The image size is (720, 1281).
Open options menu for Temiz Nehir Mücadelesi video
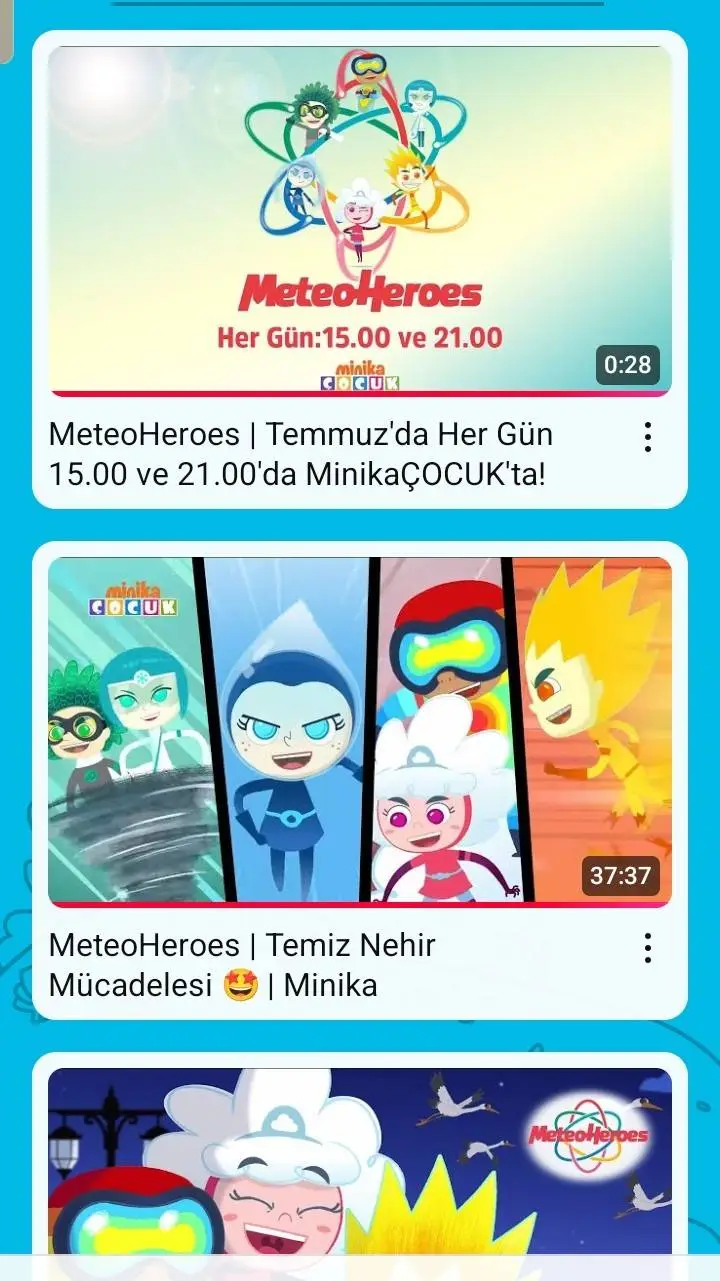pos(648,948)
